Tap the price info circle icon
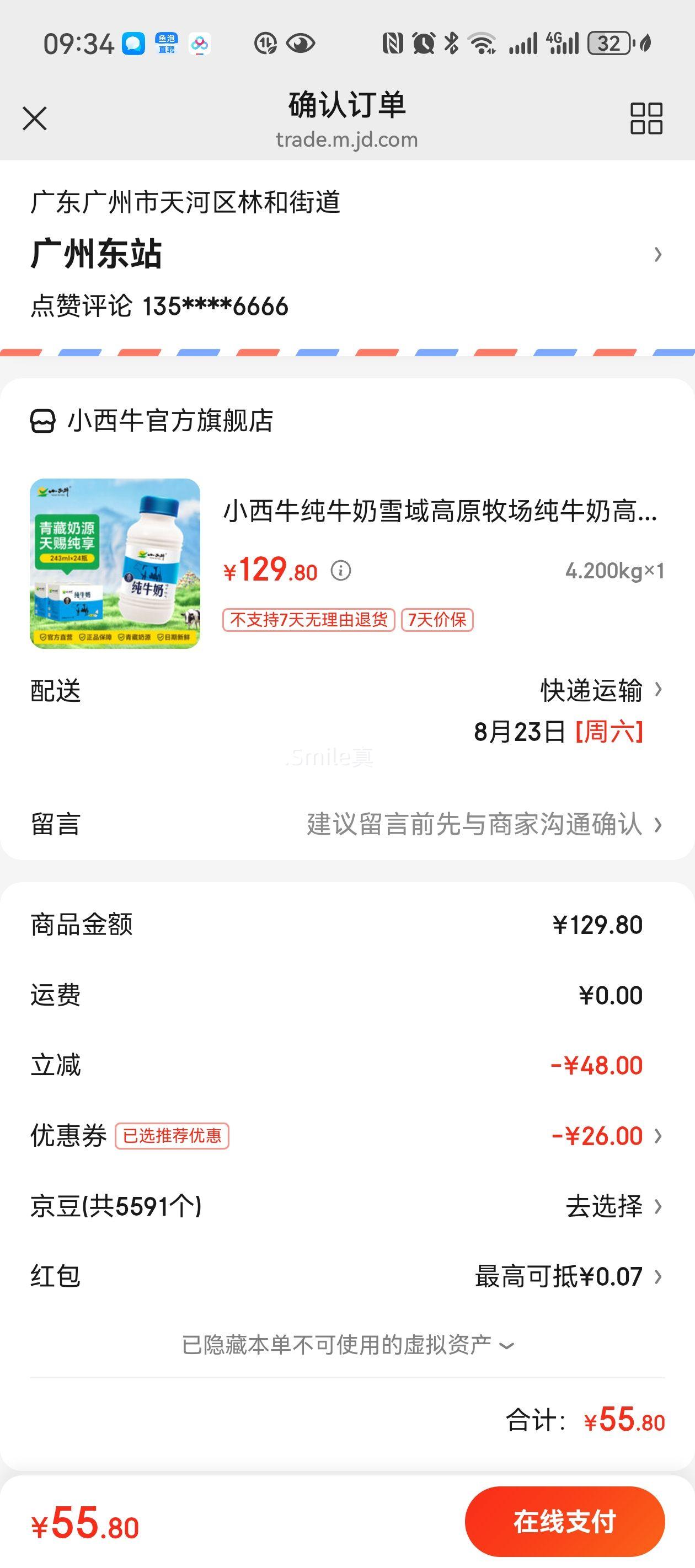Screen dimensions: 695x1568 click(x=342, y=571)
